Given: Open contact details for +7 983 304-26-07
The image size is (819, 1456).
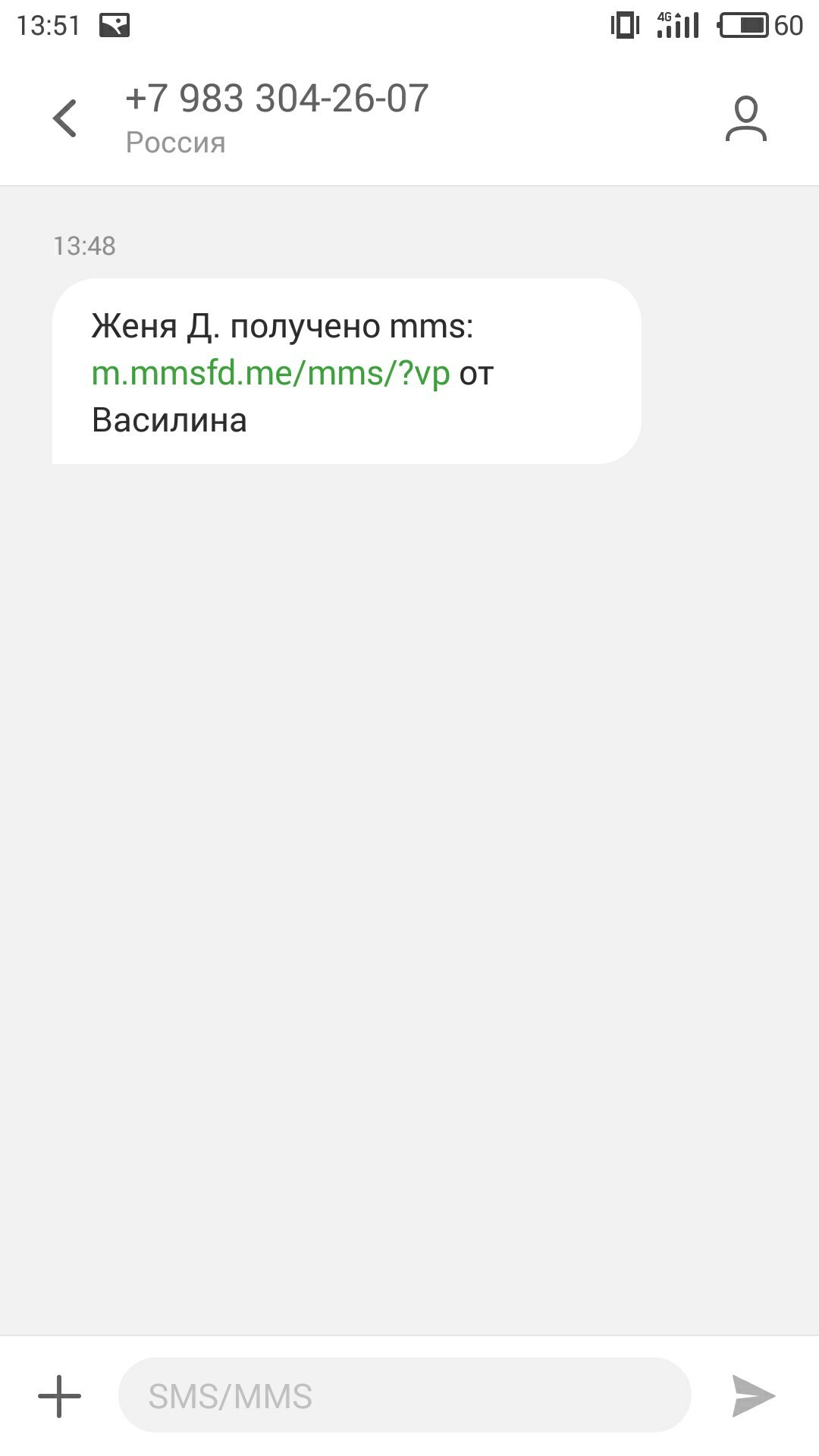Looking at the screenshot, I should point(745,119).
